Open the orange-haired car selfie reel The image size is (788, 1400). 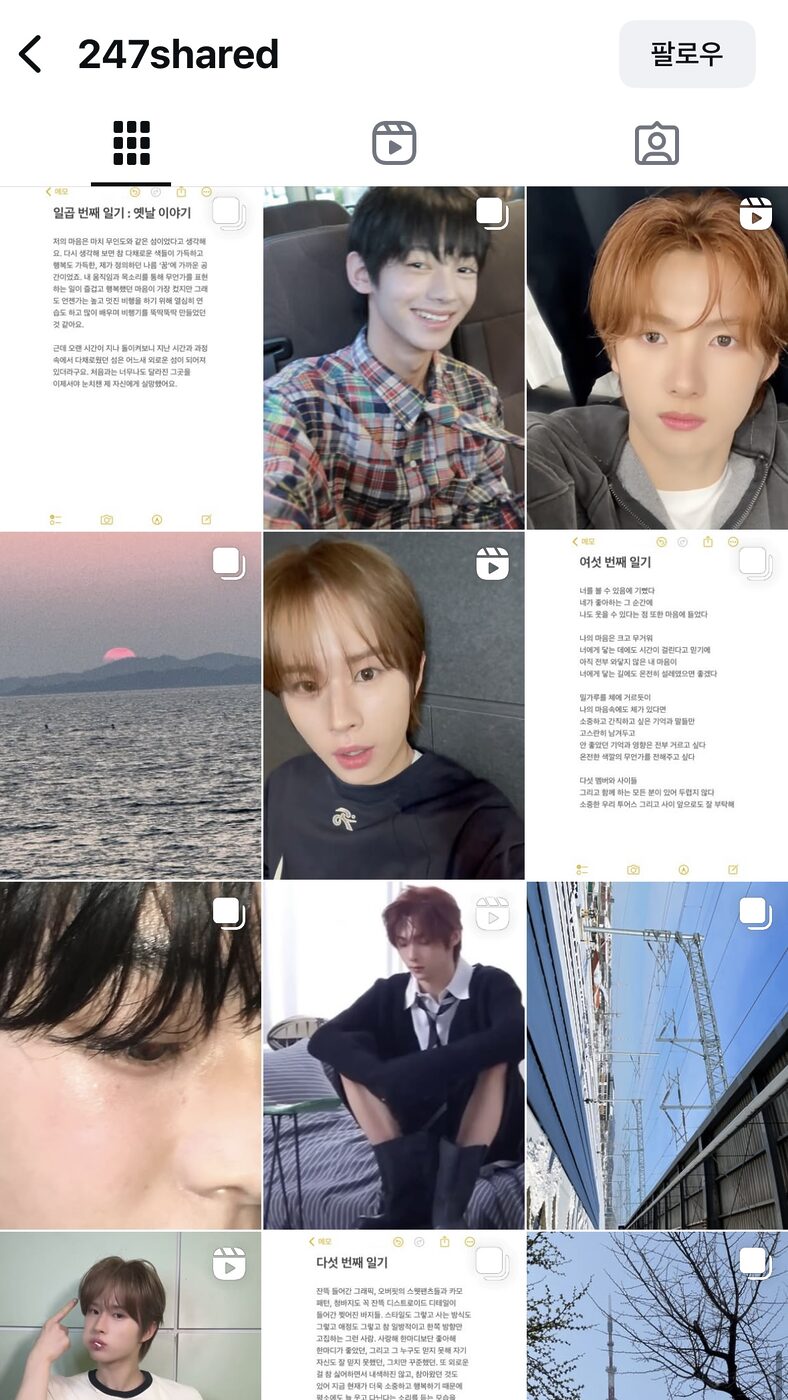point(657,358)
